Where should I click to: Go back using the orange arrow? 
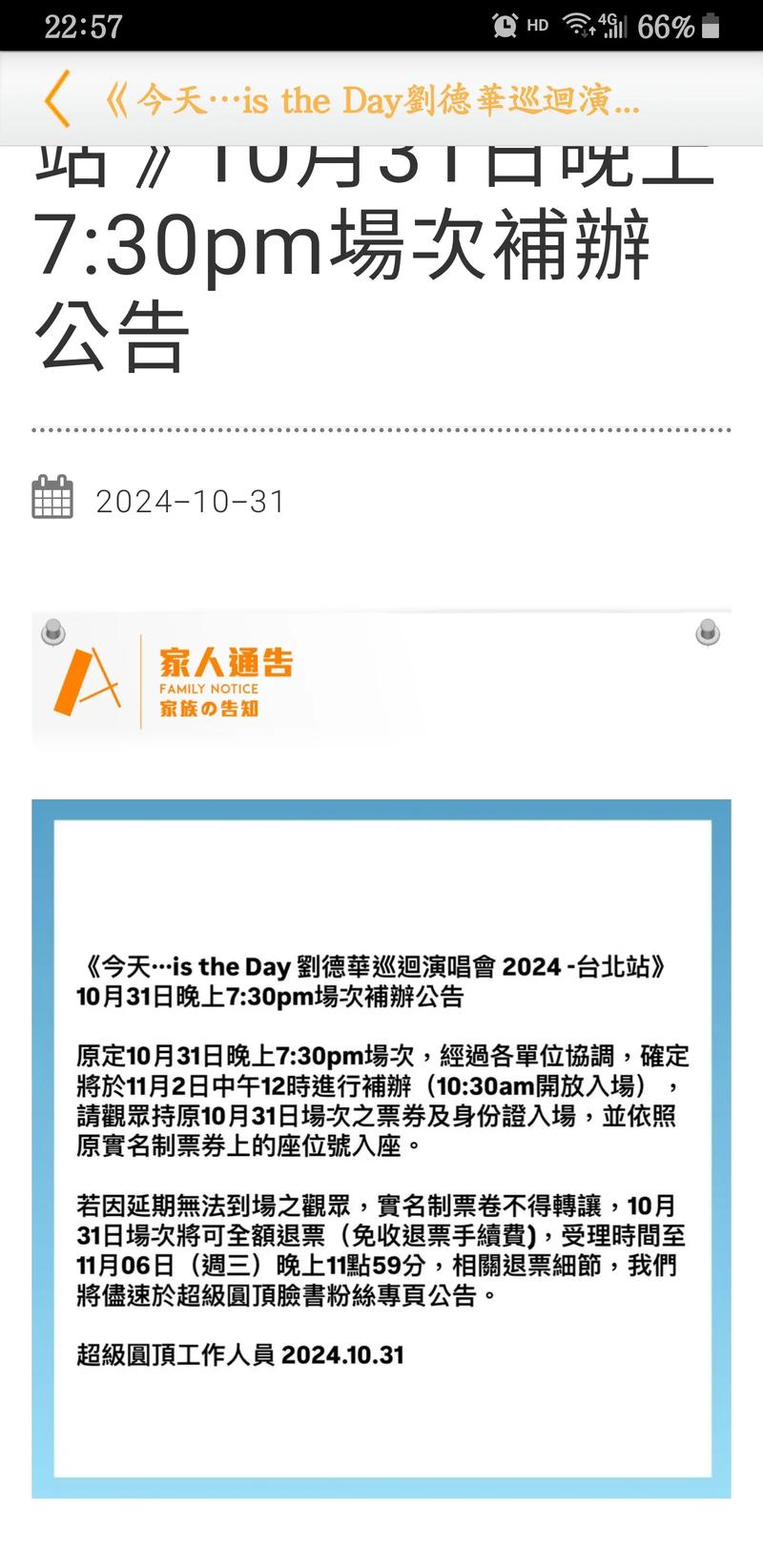[57, 99]
